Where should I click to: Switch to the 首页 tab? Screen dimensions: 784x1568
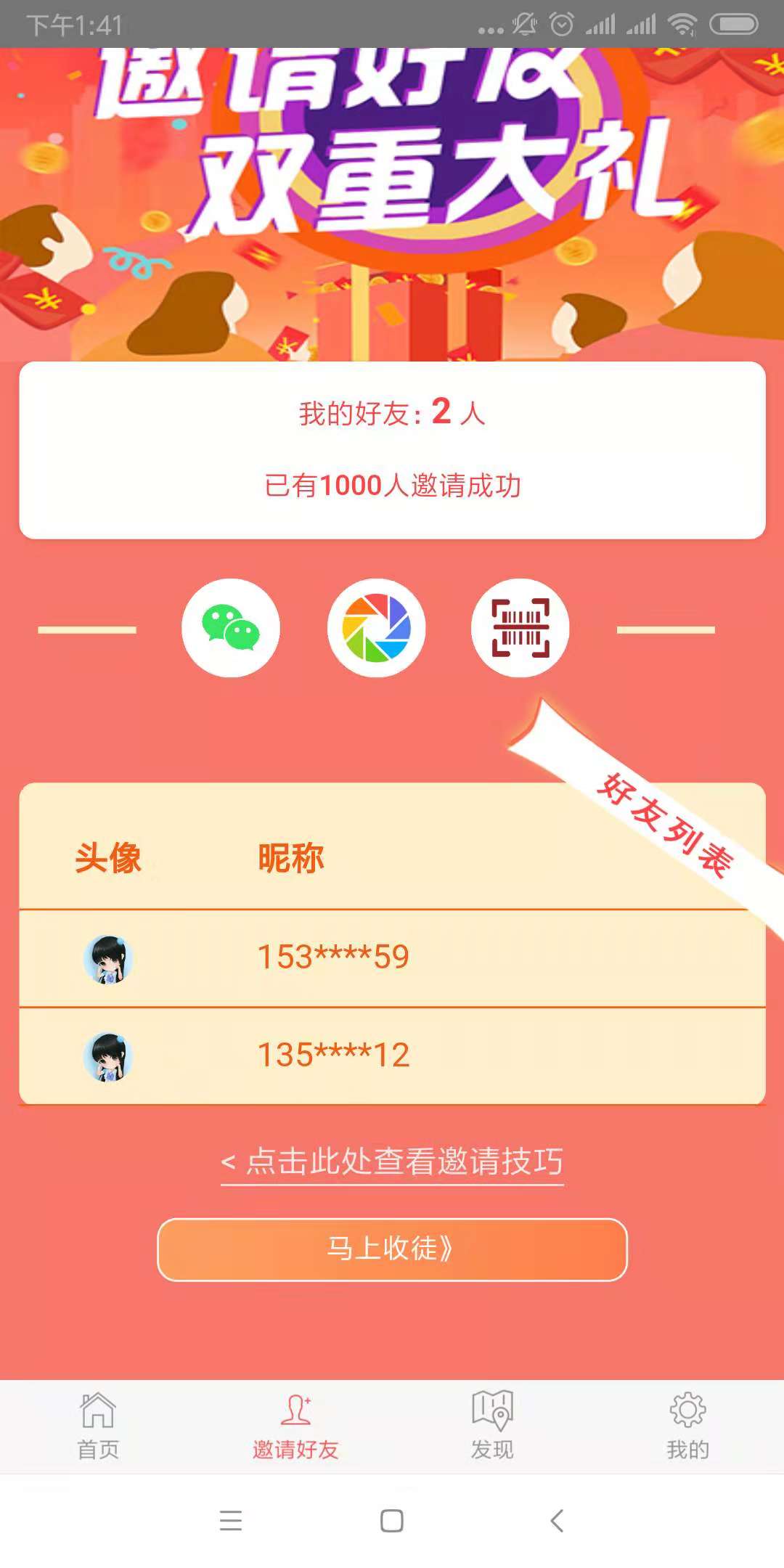click(x=98, y=1426)
